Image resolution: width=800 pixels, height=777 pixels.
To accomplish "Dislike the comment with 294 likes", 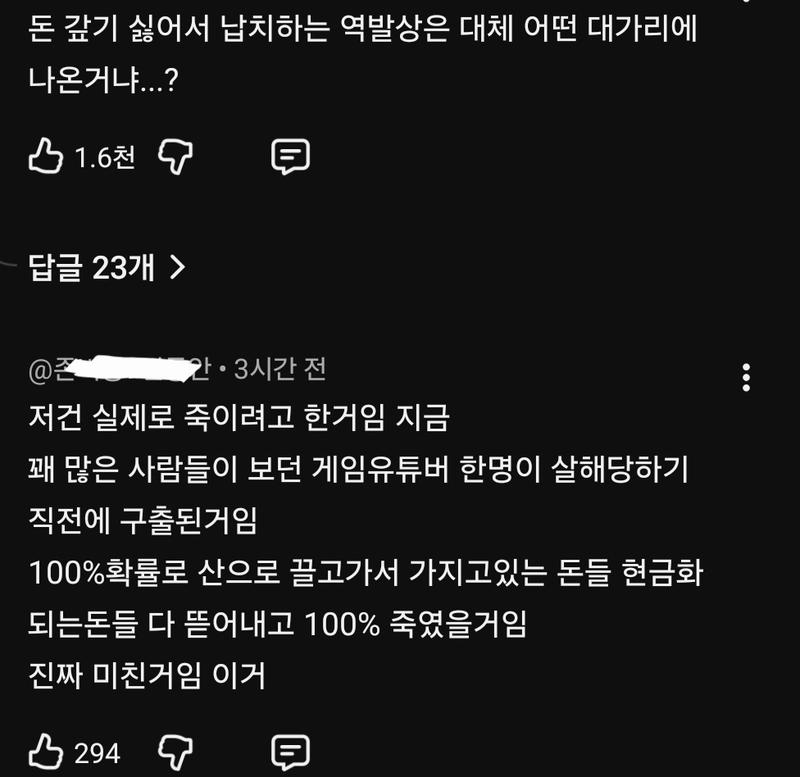I will coord(176,751).
